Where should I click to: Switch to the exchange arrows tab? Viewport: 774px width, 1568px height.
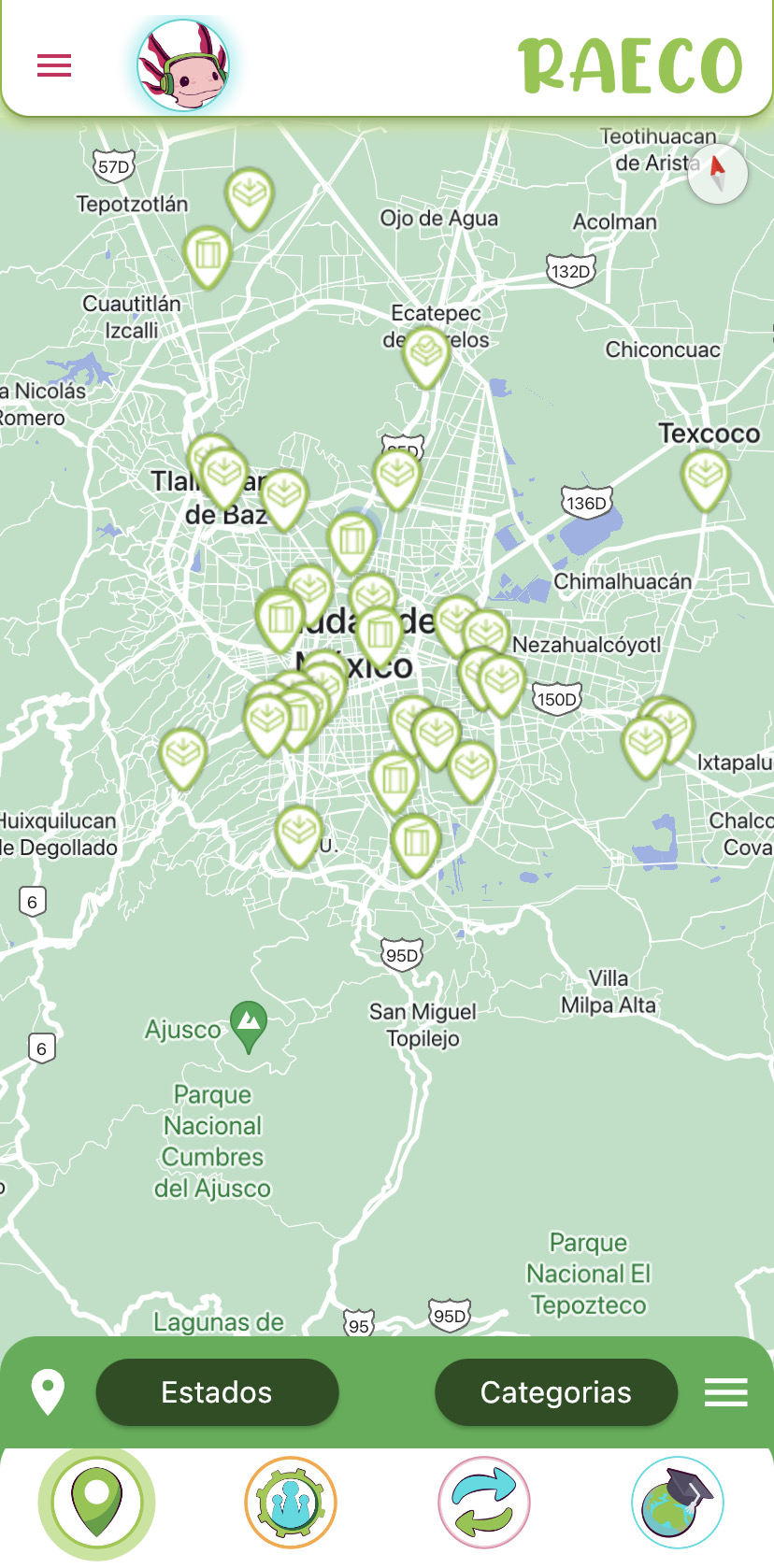tap(484, 1503)
